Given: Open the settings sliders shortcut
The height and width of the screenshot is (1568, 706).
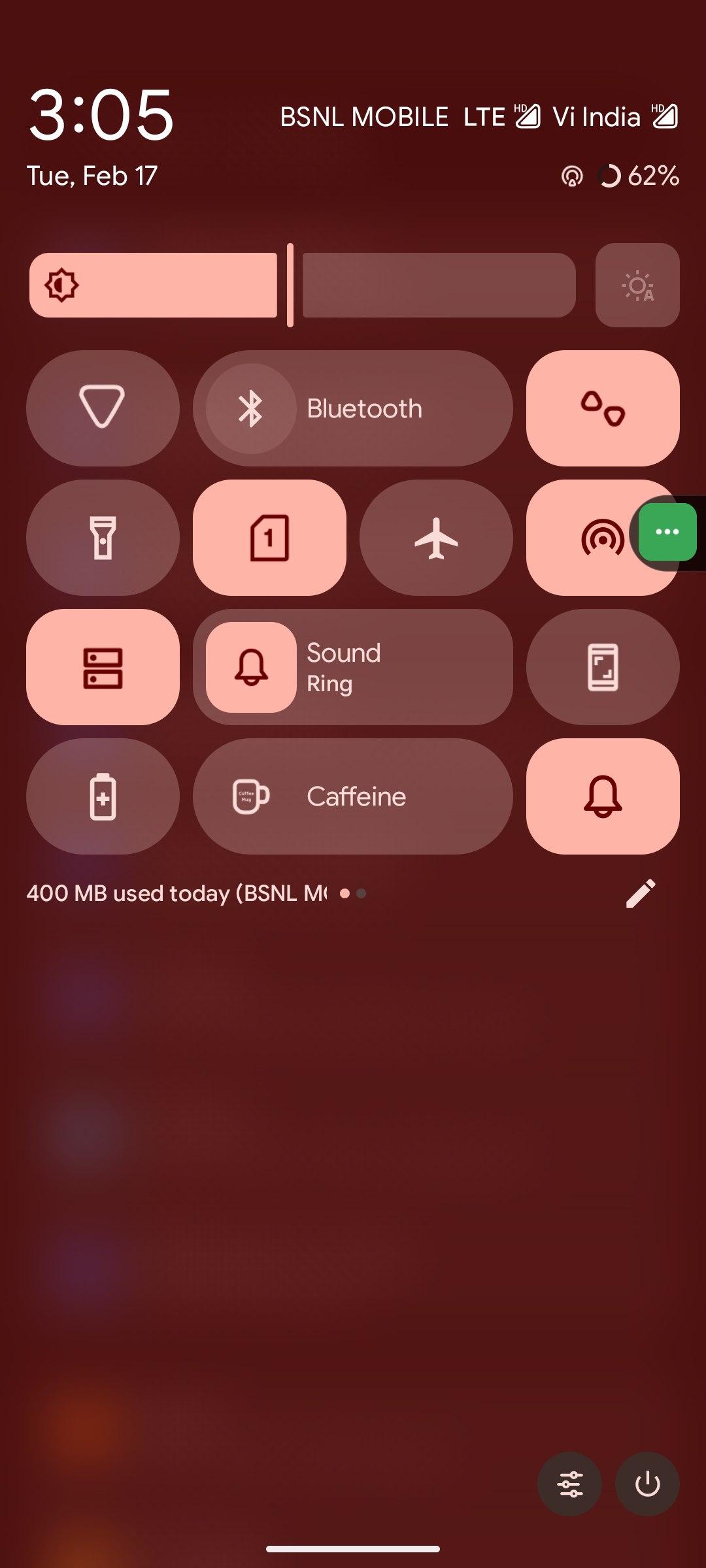Looking at the screenshot, I should point(569,1484).
